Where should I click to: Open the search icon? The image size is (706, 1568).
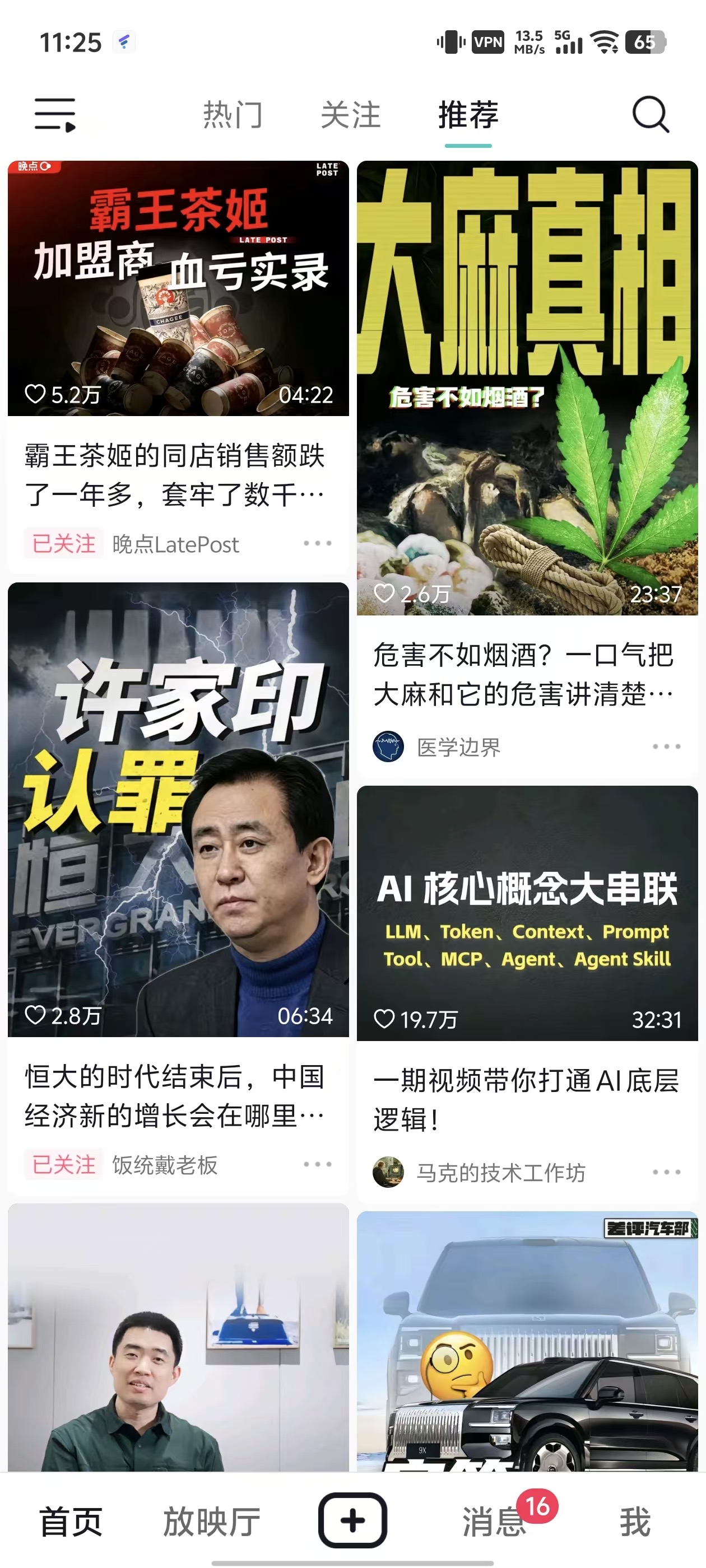[x=651, y=114]
